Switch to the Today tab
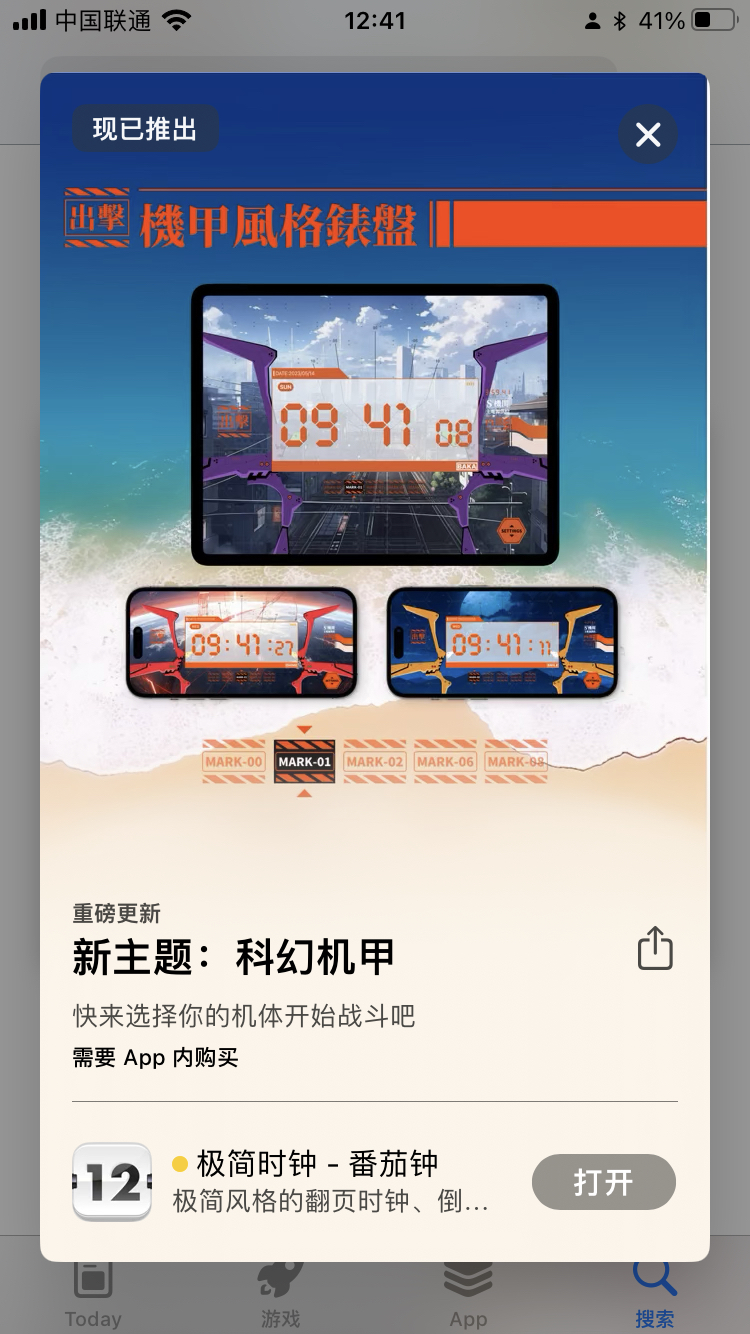 click(93, 1296)
